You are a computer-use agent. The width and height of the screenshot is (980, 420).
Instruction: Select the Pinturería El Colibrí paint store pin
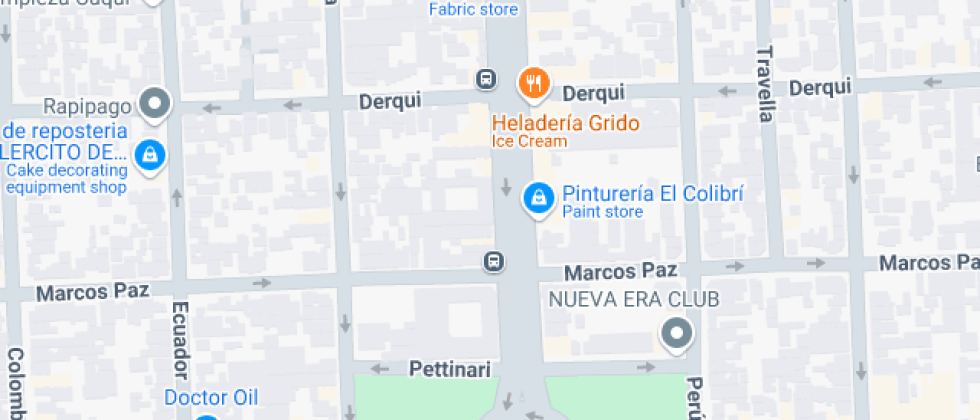[539, 197]
